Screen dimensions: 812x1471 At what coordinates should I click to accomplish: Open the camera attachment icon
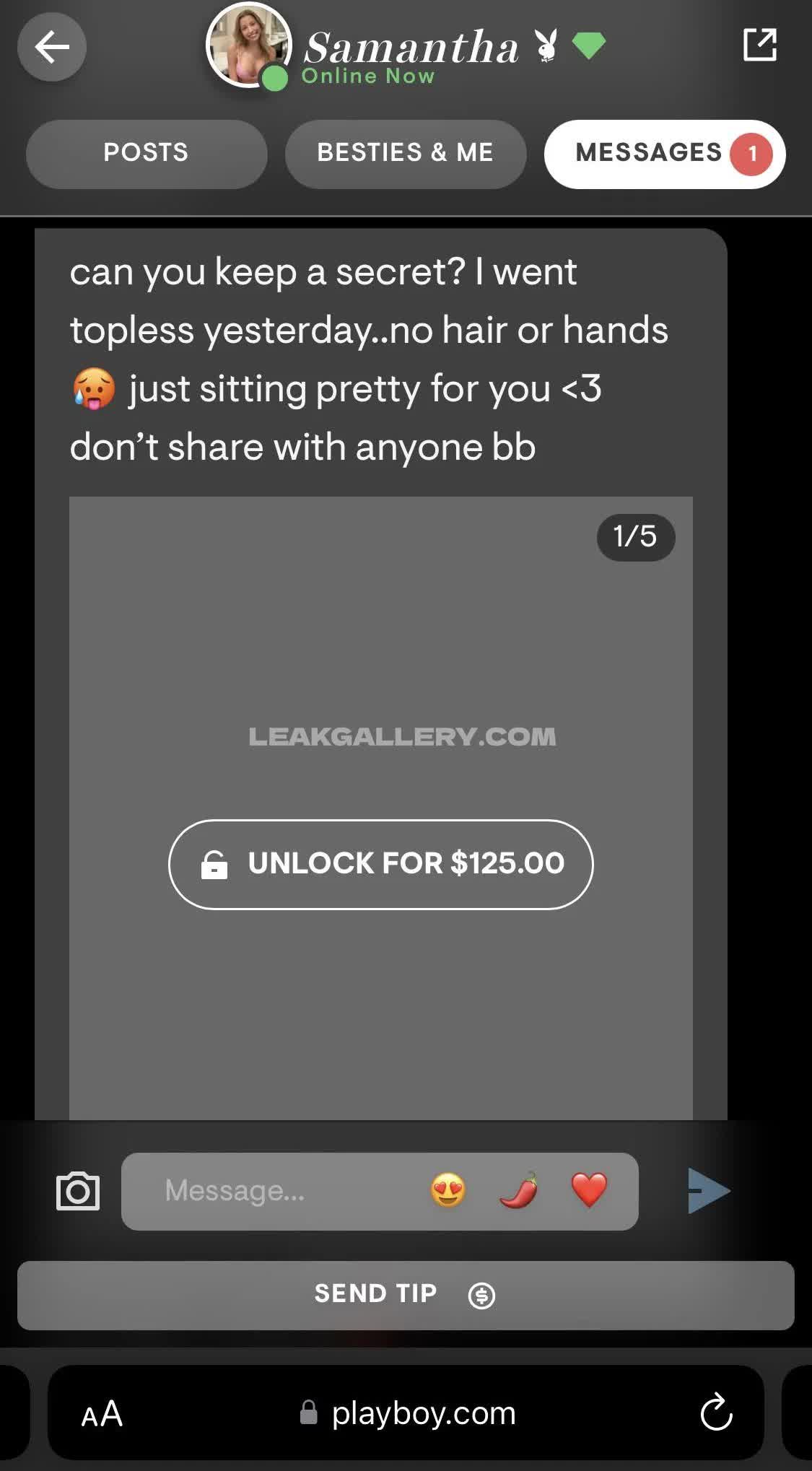(78, 1191)
